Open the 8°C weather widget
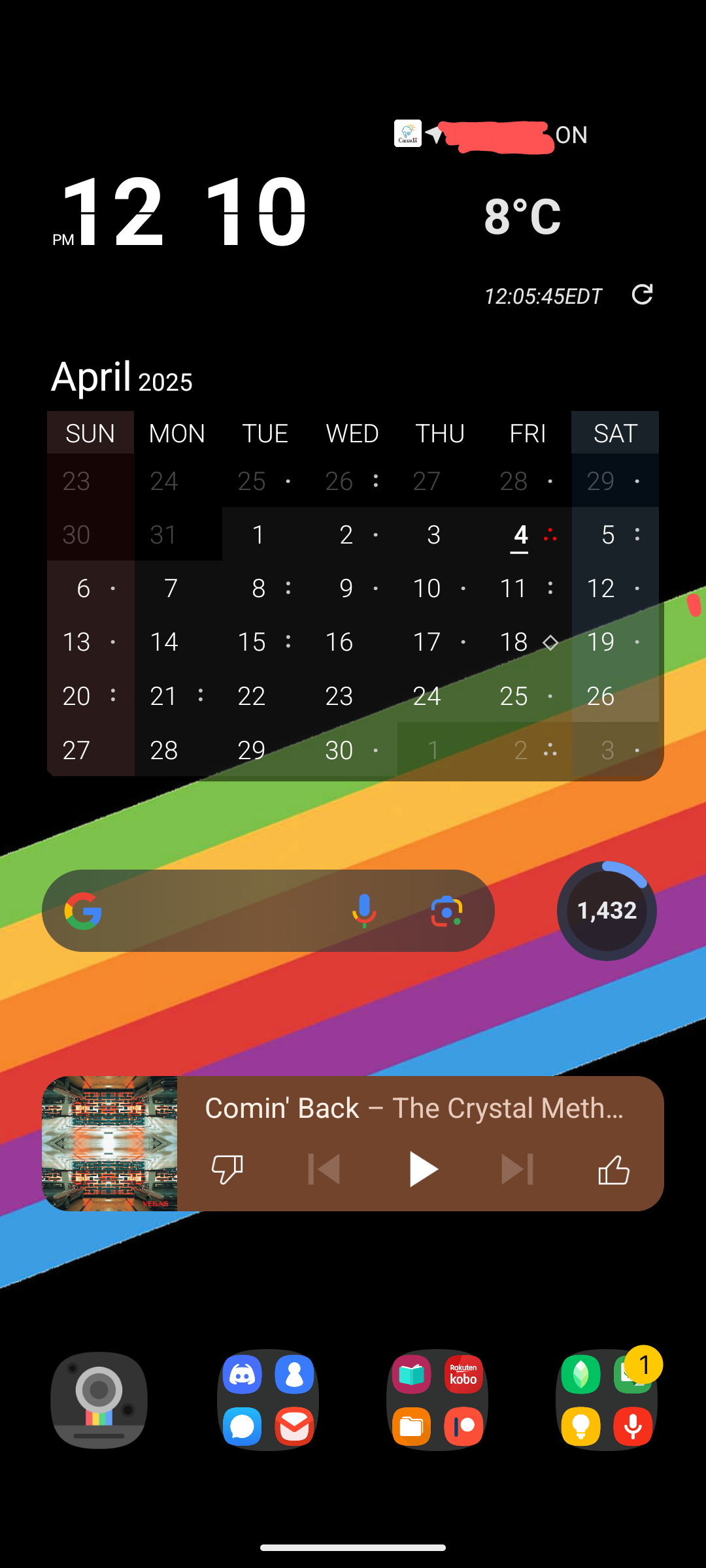706x1568 pixels. pos(522,216)
